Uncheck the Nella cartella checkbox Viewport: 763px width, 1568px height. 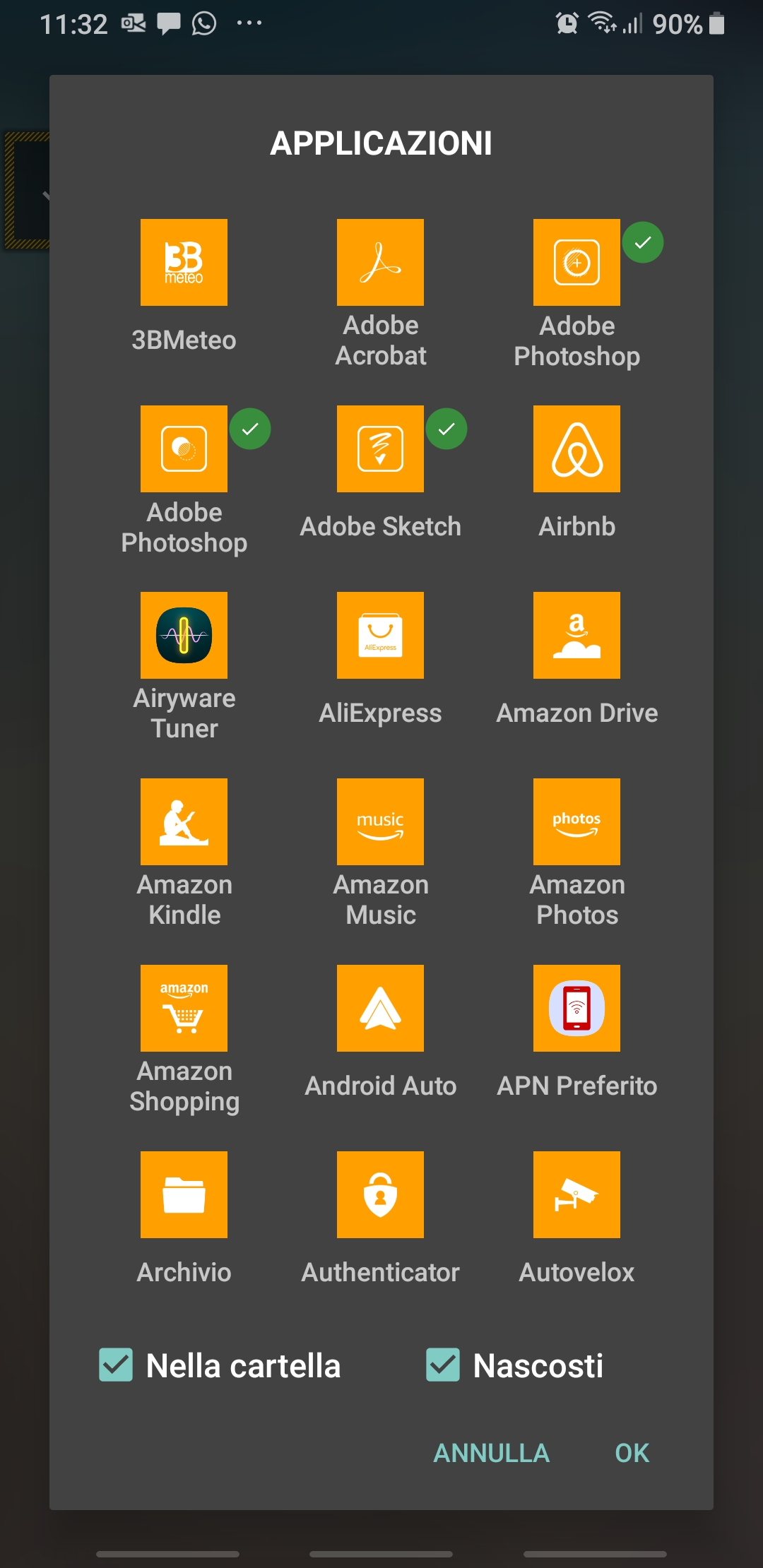(x=116, y=1365)
